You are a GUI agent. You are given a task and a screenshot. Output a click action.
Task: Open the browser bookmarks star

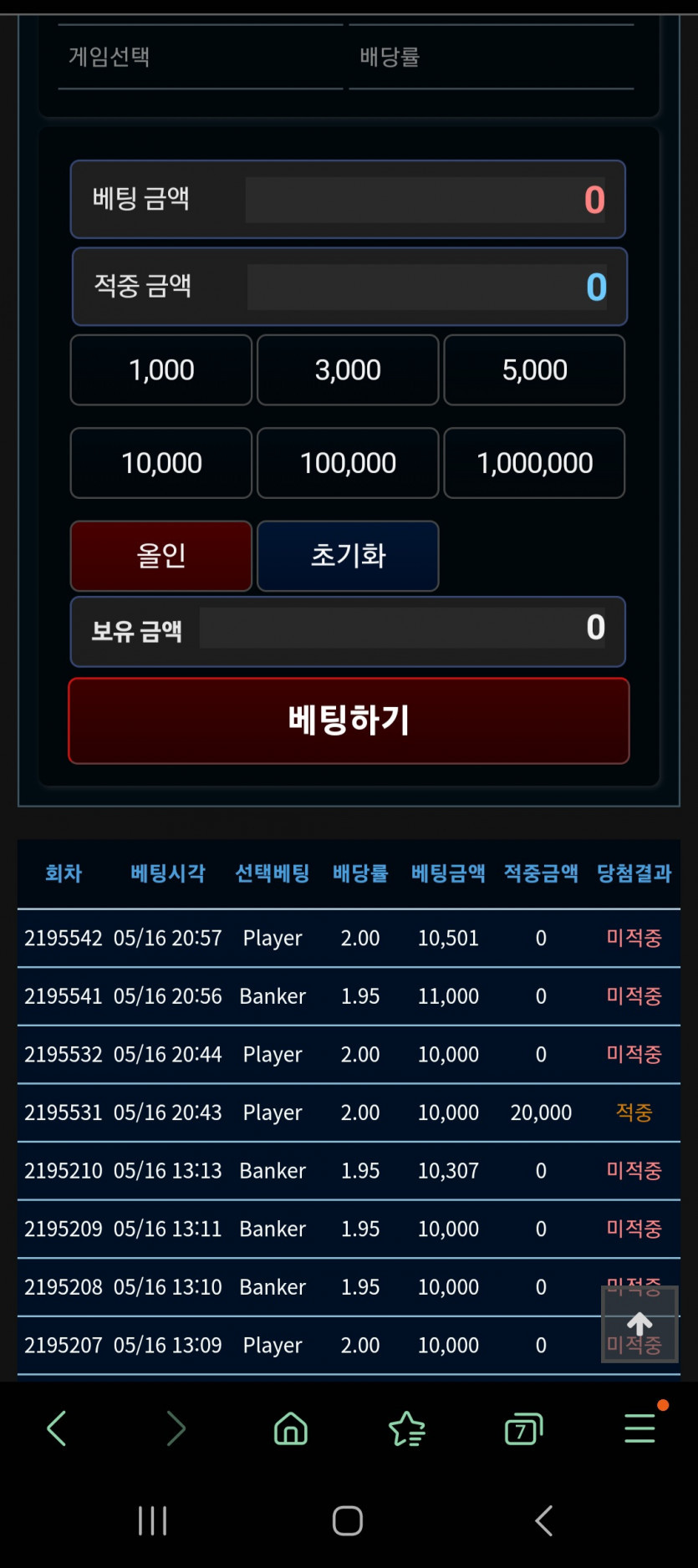[407, 1428]
